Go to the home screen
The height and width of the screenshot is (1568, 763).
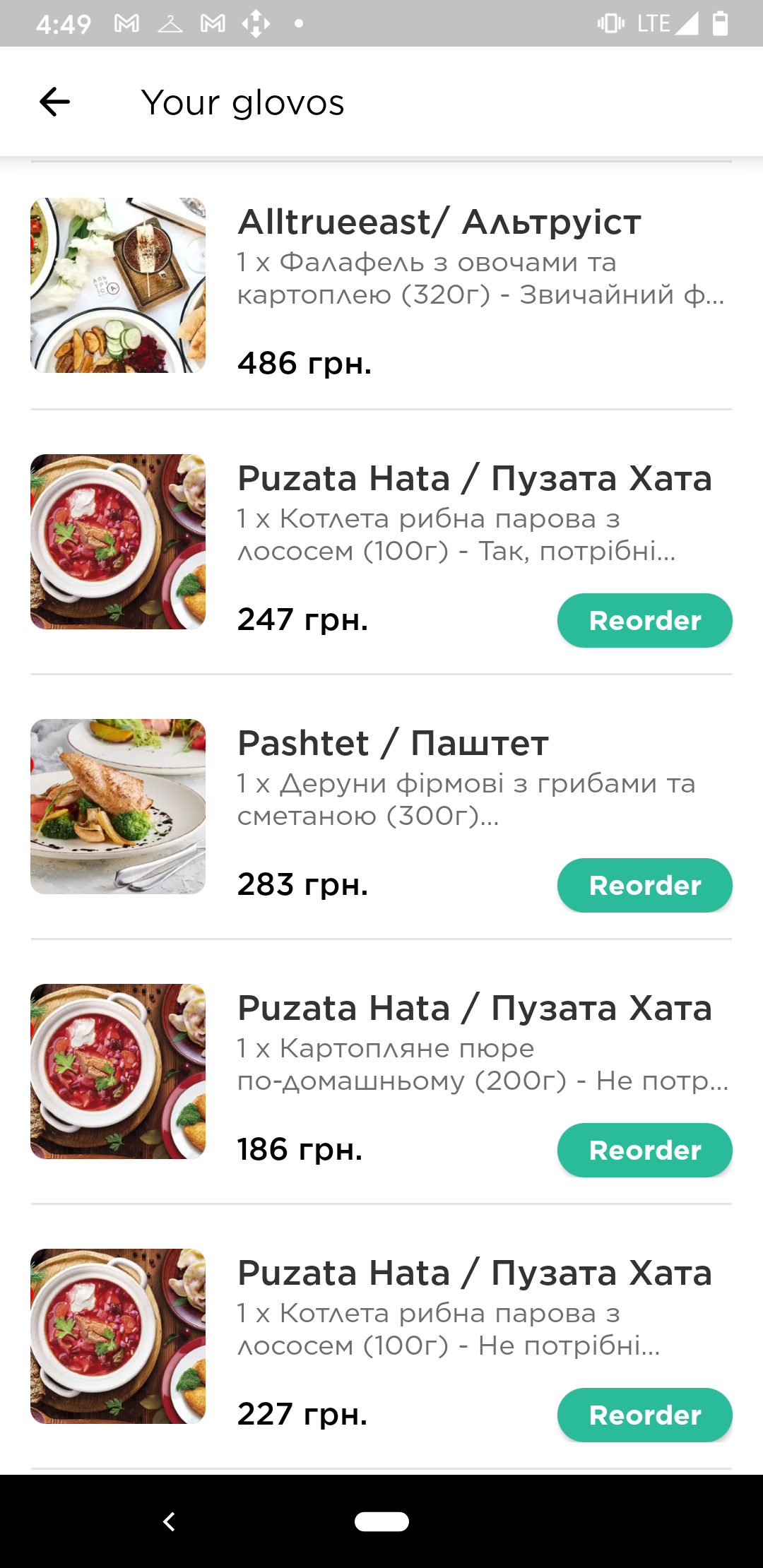point(381,1521)
